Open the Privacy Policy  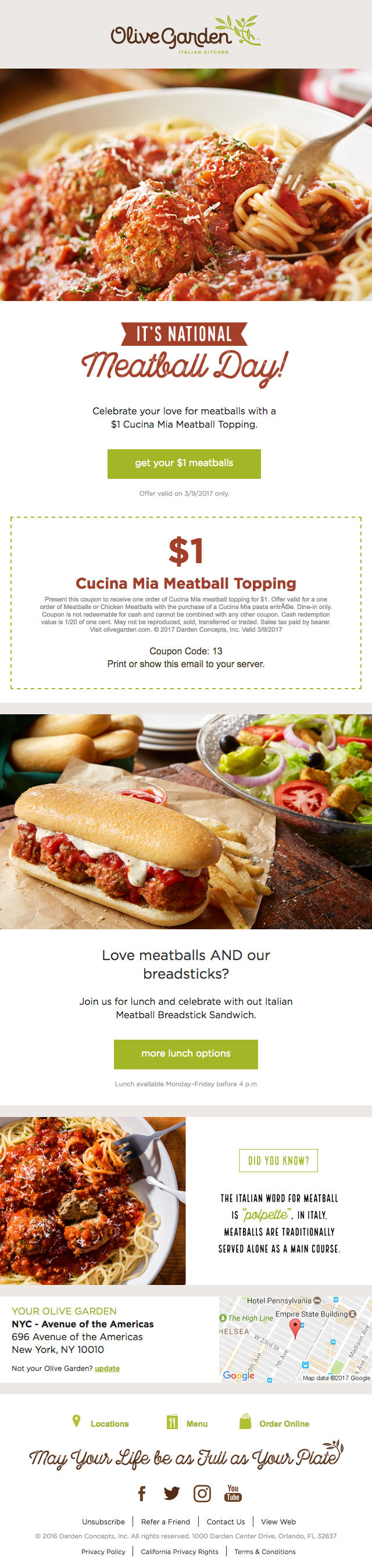103,1552
